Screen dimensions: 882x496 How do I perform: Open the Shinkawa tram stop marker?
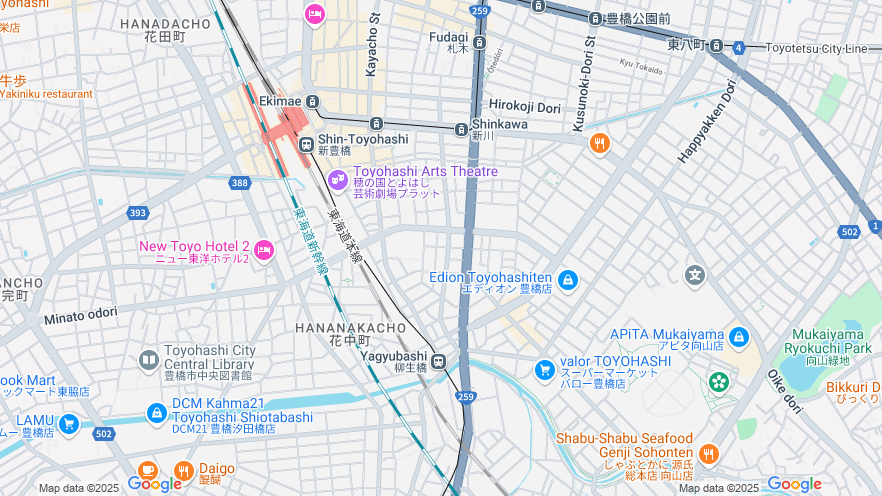pyautogui.click(x=460, y=129)
